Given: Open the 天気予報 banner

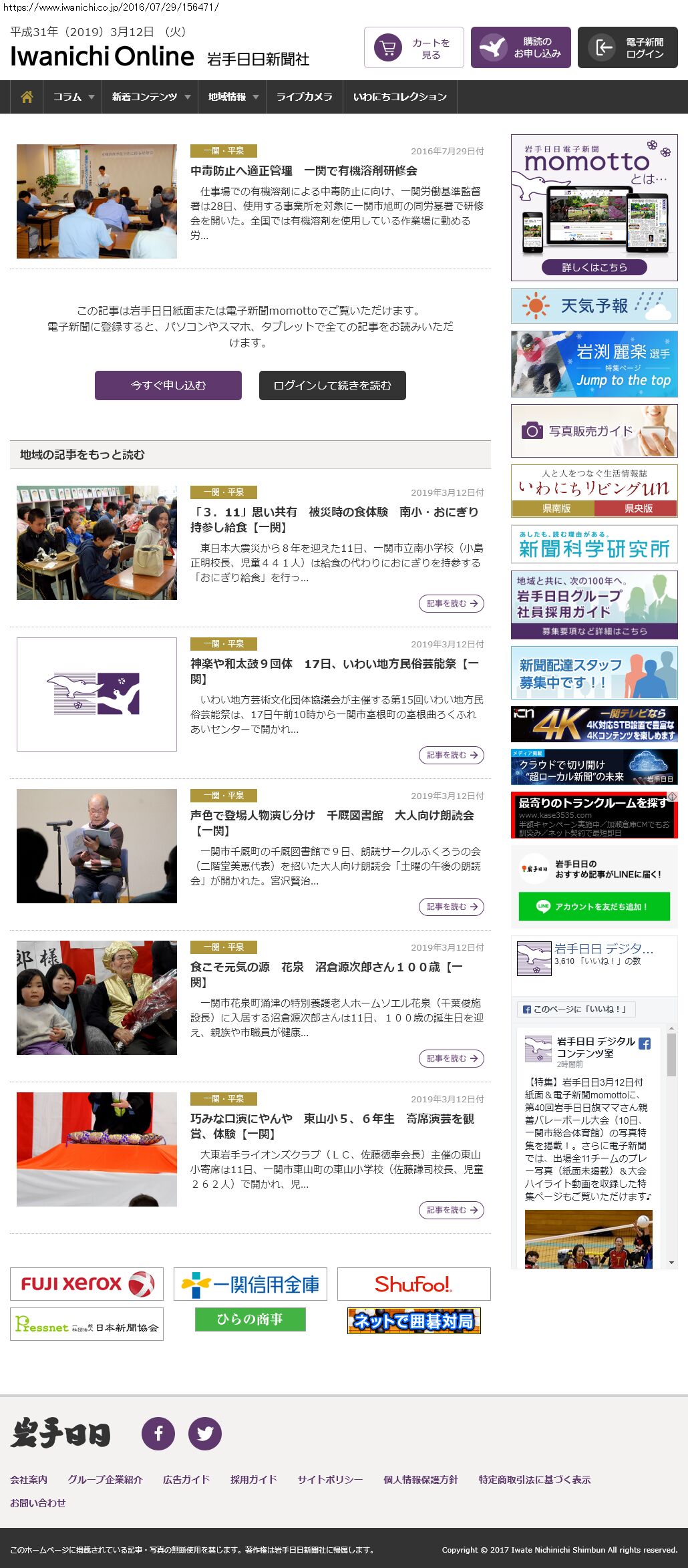Looking at the screenshot, I should (x=594, y=306).
